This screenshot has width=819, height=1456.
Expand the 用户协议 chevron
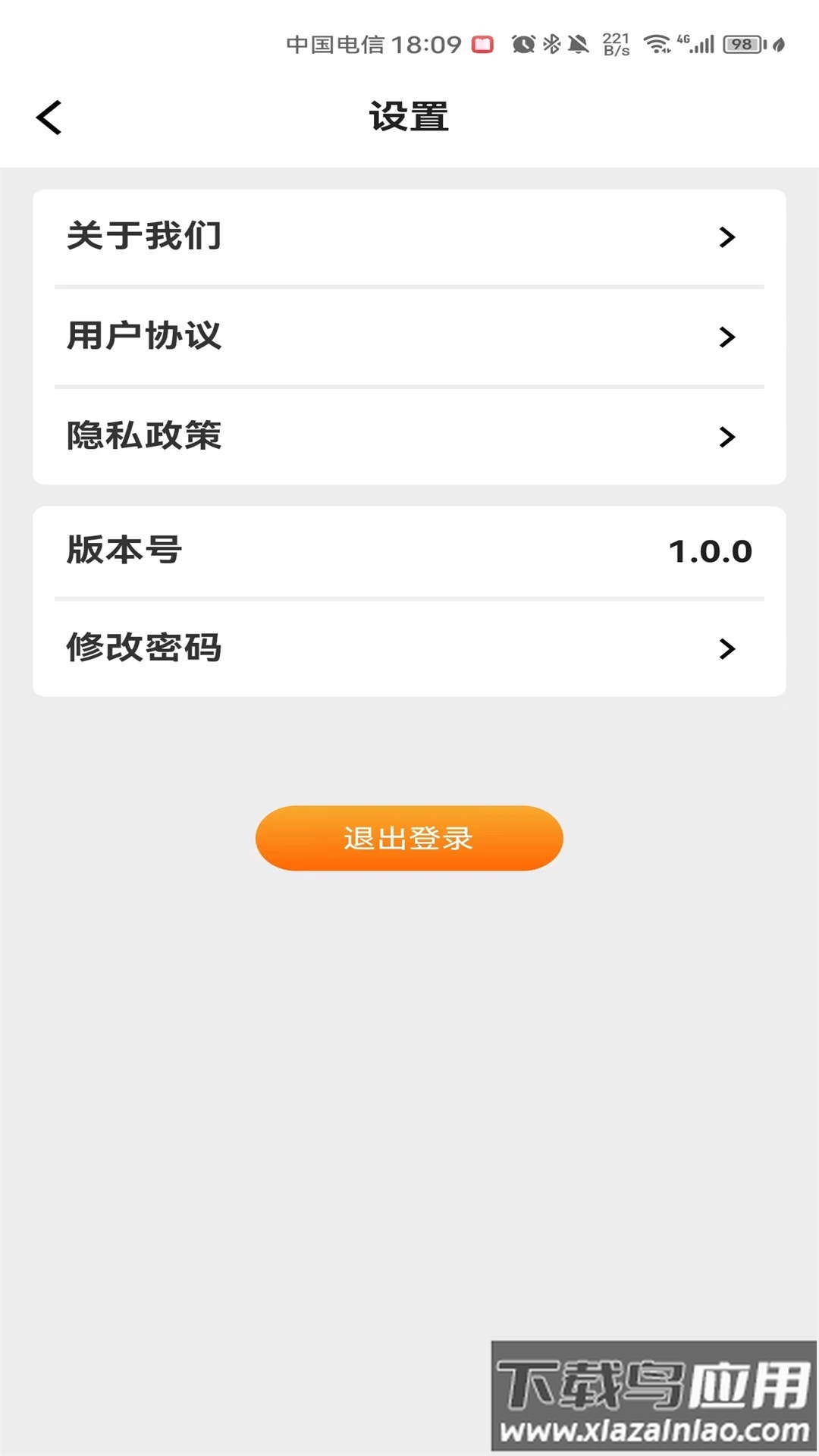click(x=726, y=336)
